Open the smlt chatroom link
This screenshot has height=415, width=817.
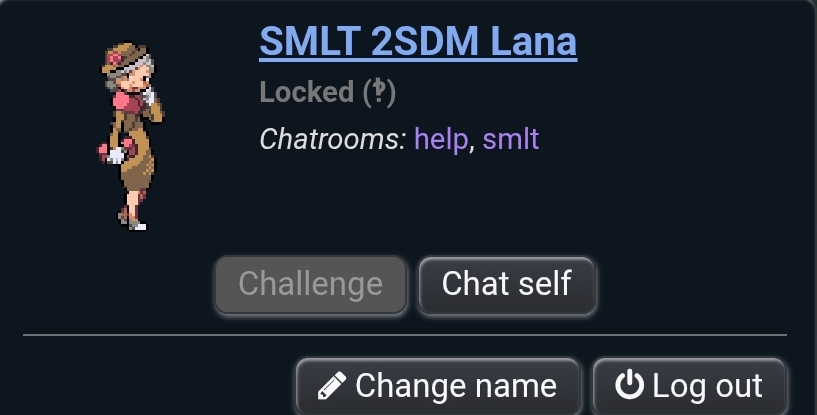511,139
